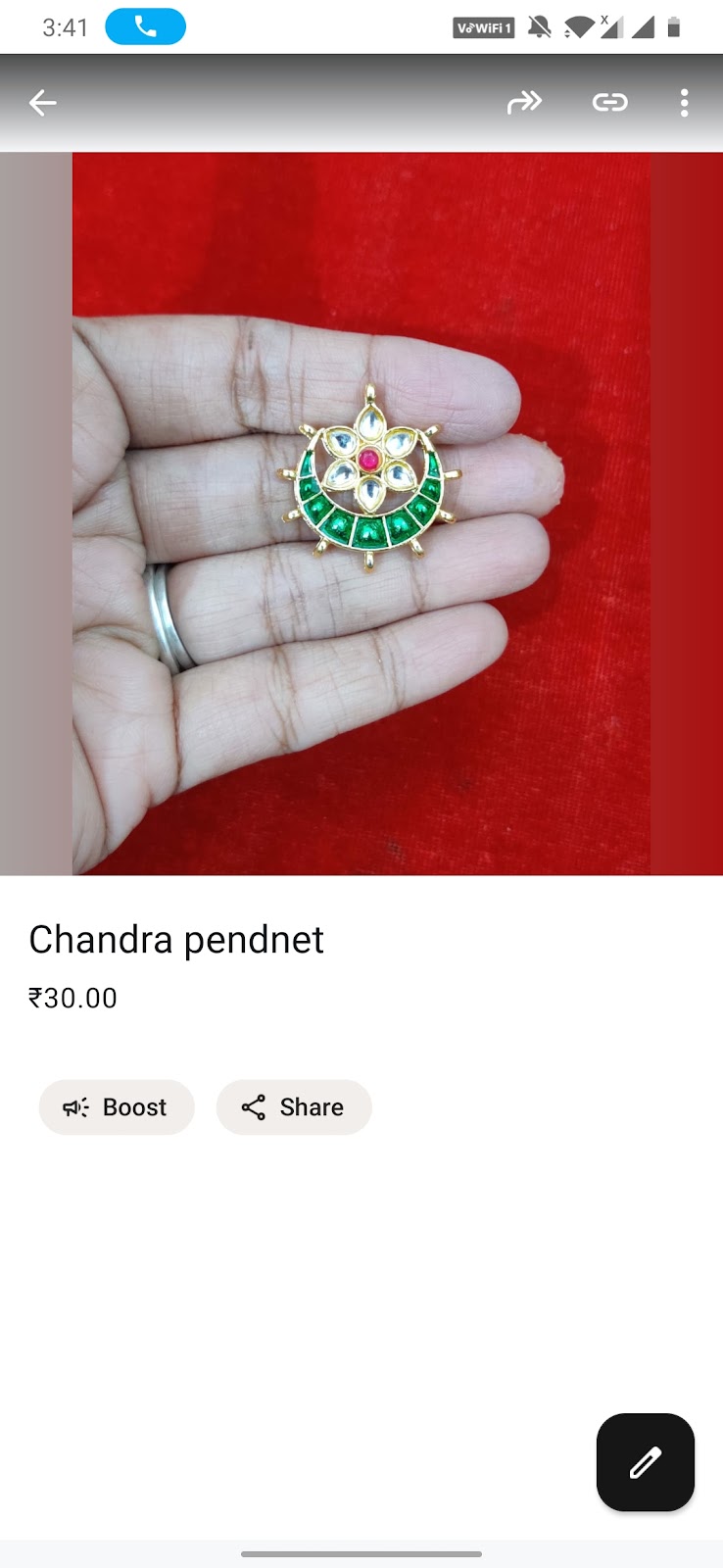Share the Chandra pendnet item
The width and height of the screenshot is (723, 1568).
(294, 1107)
